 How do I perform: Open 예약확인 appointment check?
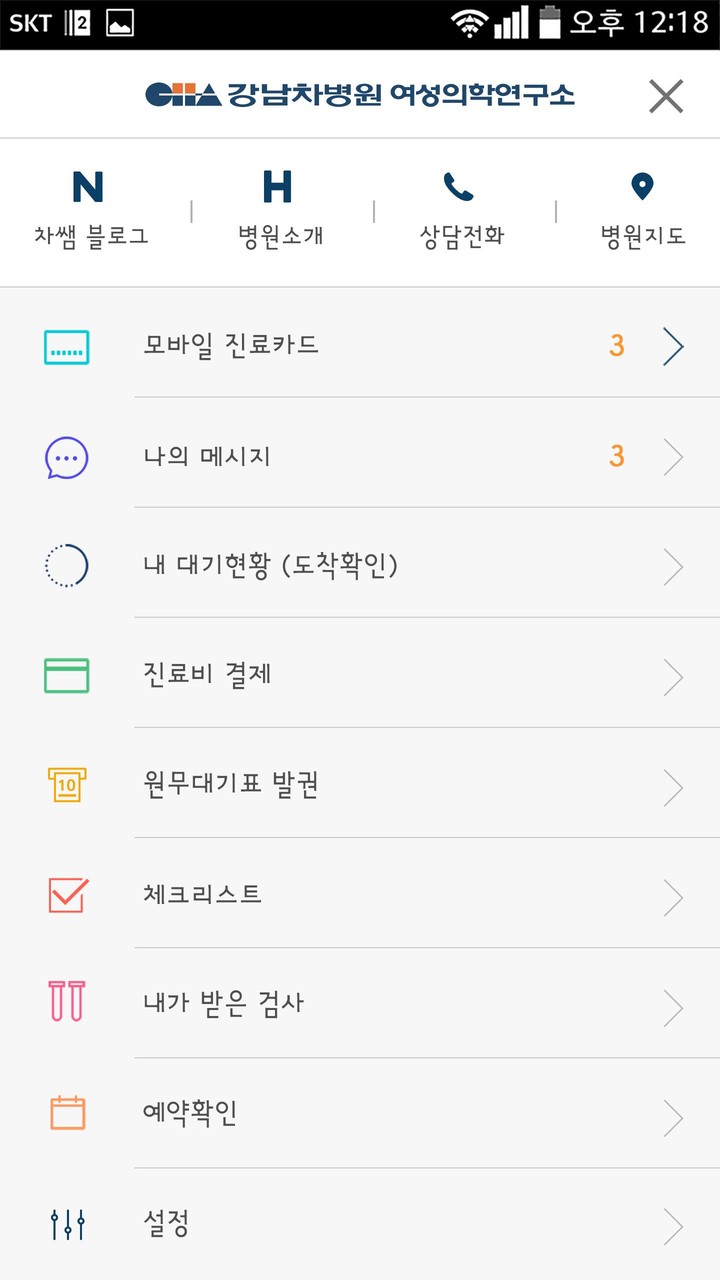pos(360,1114)
